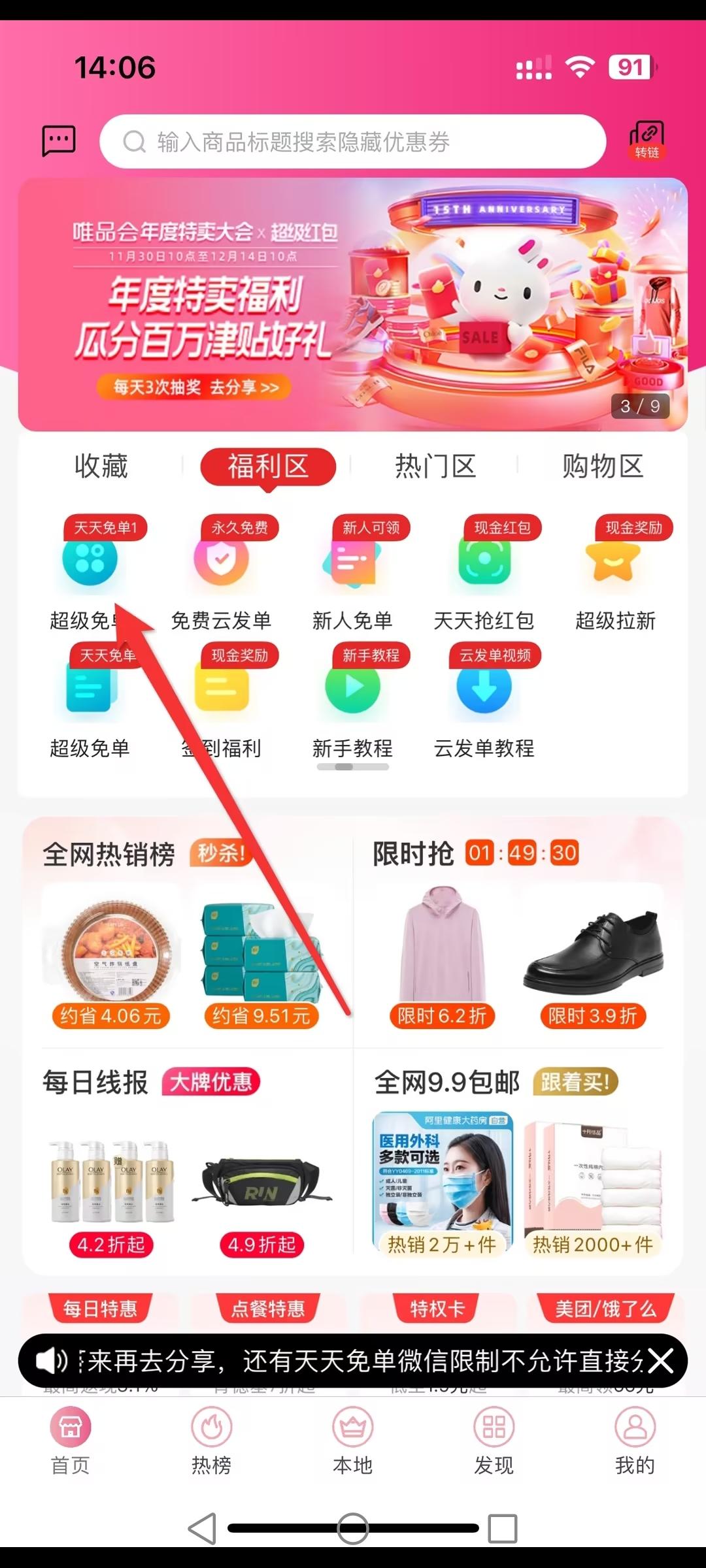This screenshot has height=1568, width=706.
Task: Switch to the 购物区 tab
Action: pos(603,466)
